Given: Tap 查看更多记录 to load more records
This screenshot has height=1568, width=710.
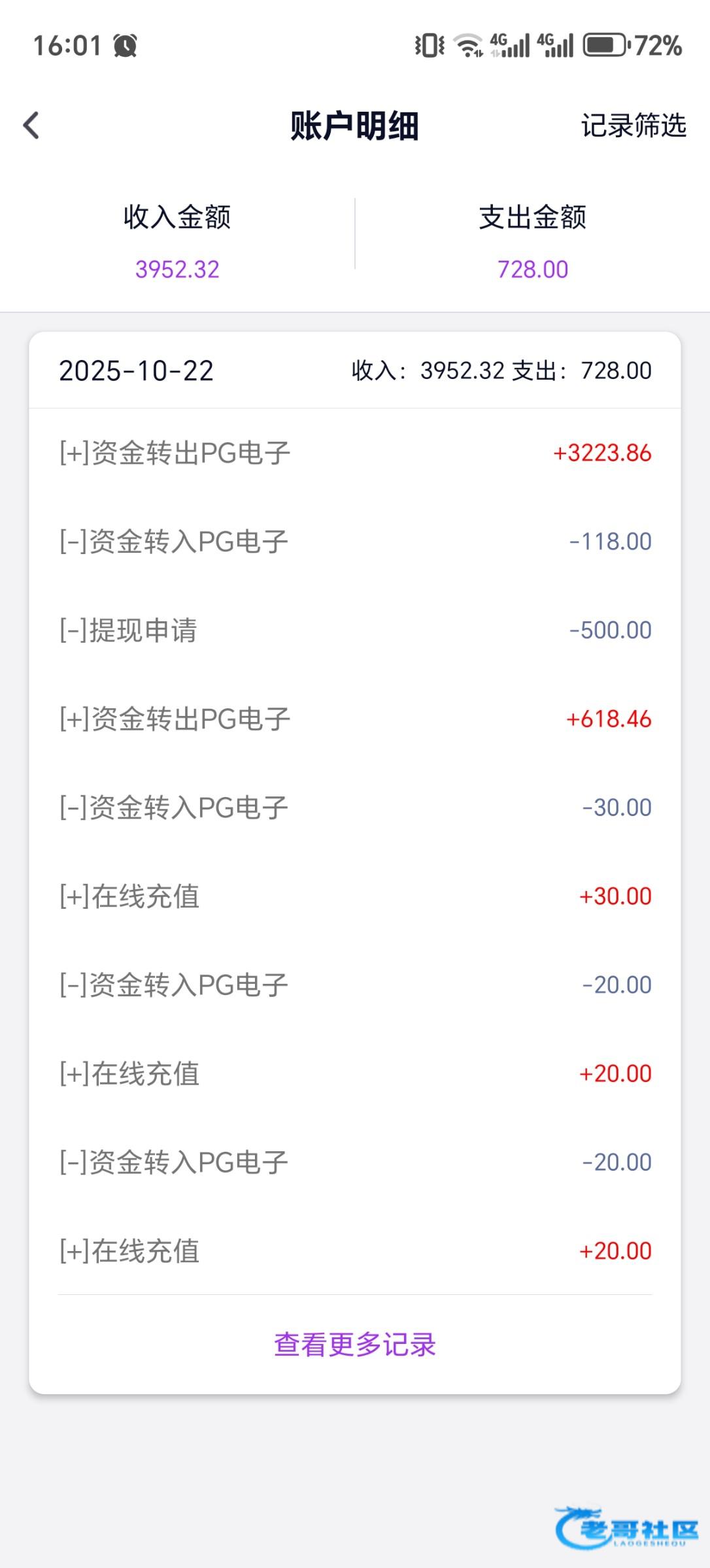Looking at the screenshot, I should (354, 1345).
